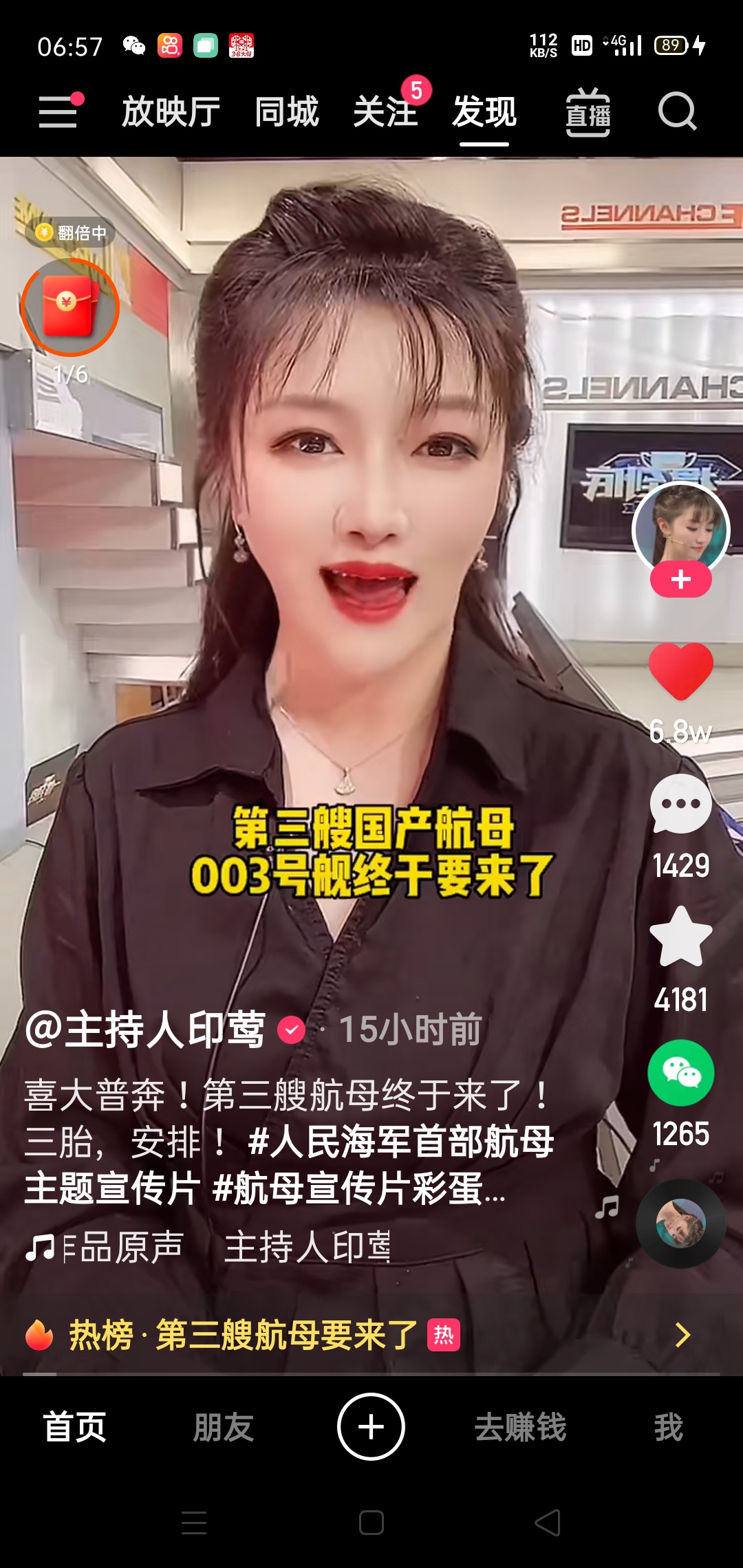Open the 直播 live streaming icon
This screenshot has width=743, height=1568.
588,113
